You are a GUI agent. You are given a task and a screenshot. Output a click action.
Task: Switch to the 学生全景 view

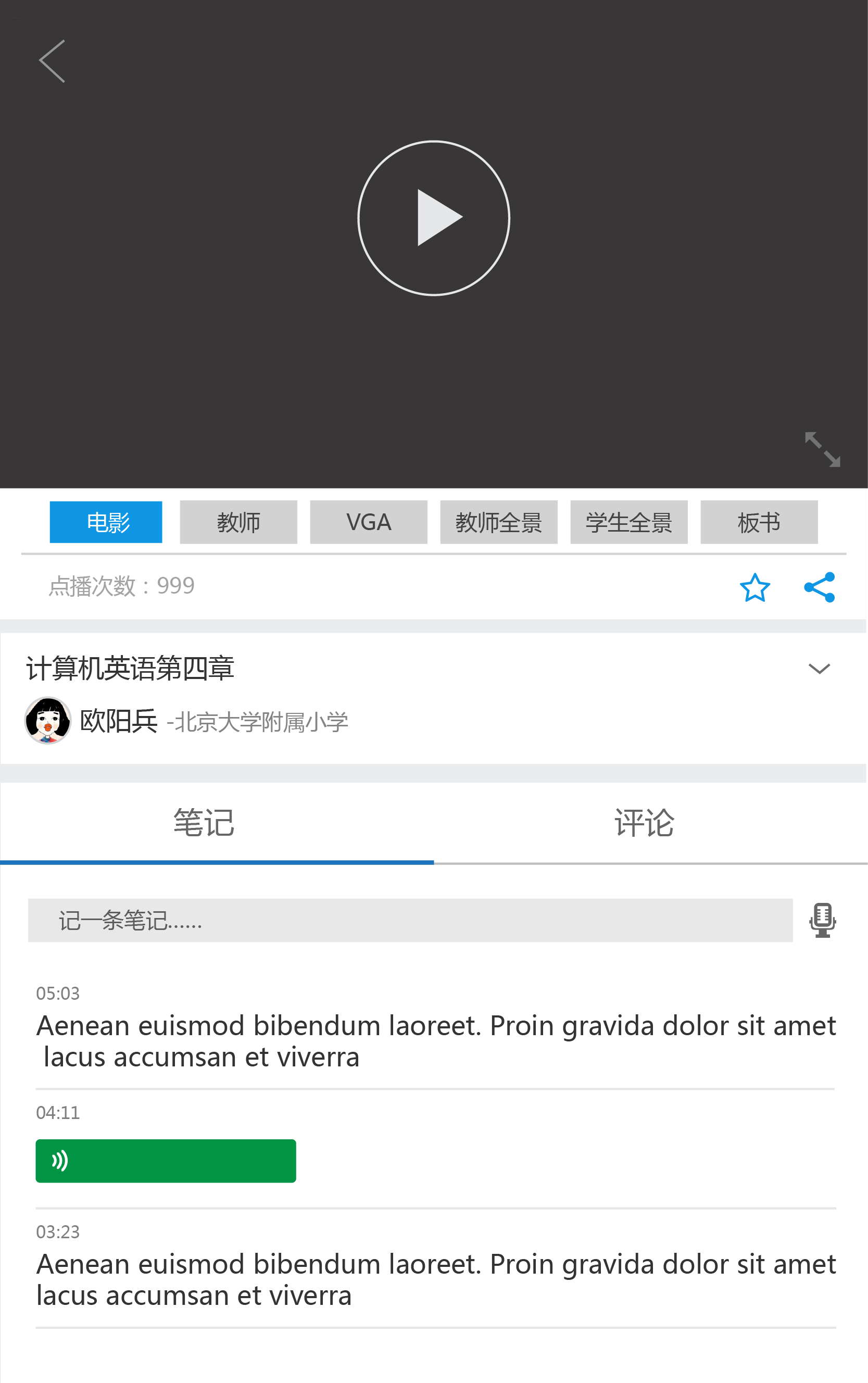pyautogui.click(x=628, y=522)
